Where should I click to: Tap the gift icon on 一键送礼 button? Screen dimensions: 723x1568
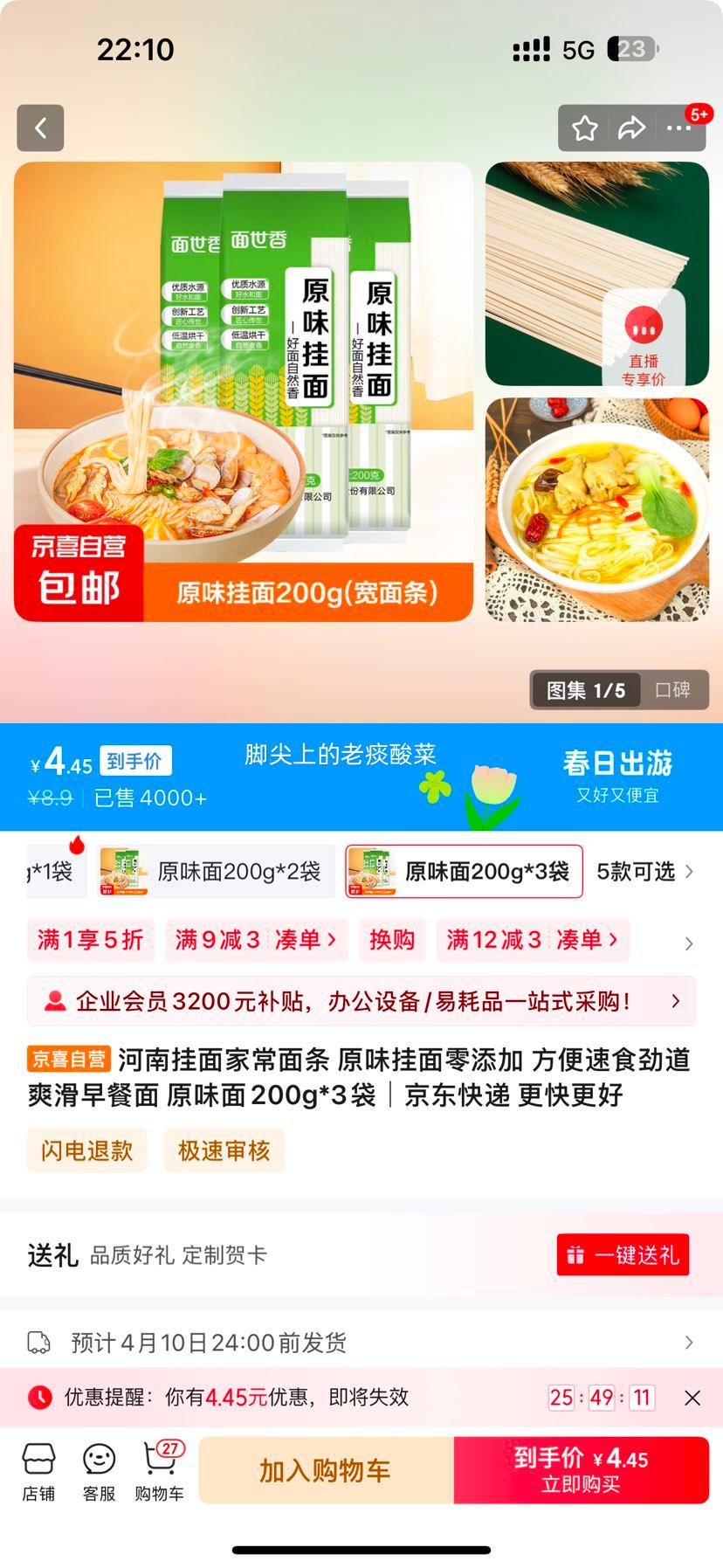tap(577, 1254)
